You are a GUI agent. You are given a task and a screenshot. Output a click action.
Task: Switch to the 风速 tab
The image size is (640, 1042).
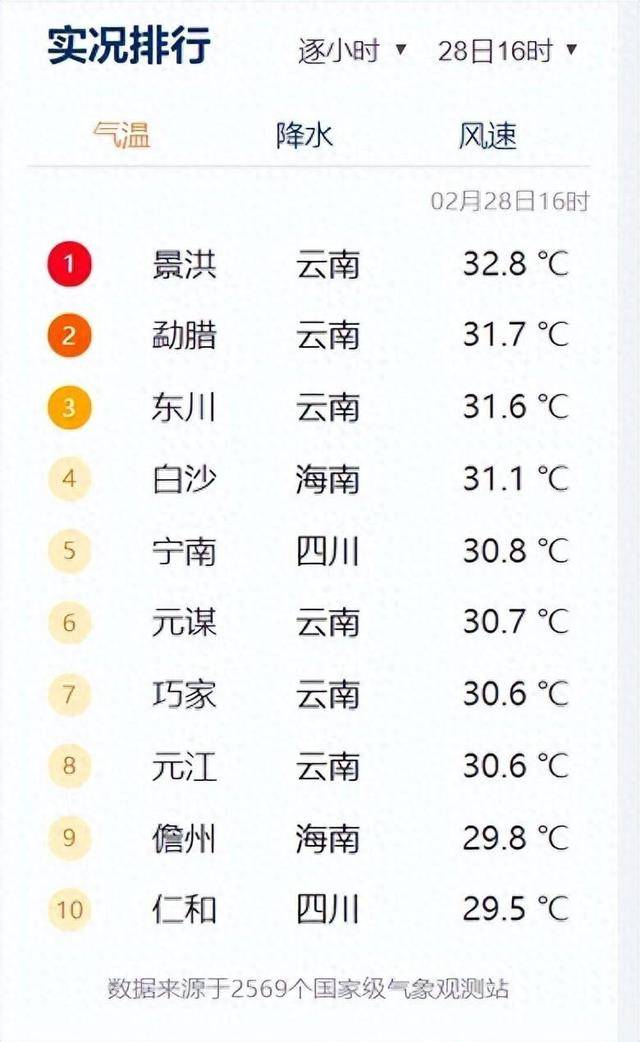pos(487,136)
